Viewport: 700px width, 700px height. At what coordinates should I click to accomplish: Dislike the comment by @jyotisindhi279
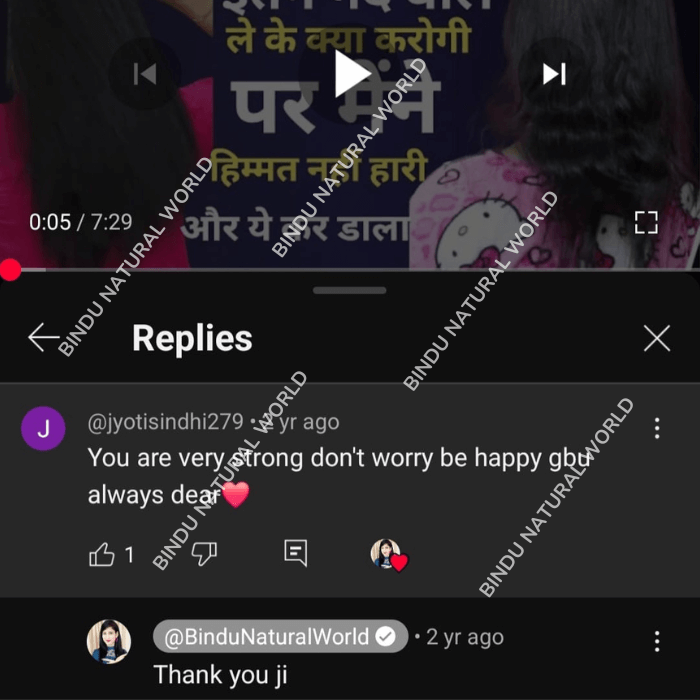pos(204,553)
